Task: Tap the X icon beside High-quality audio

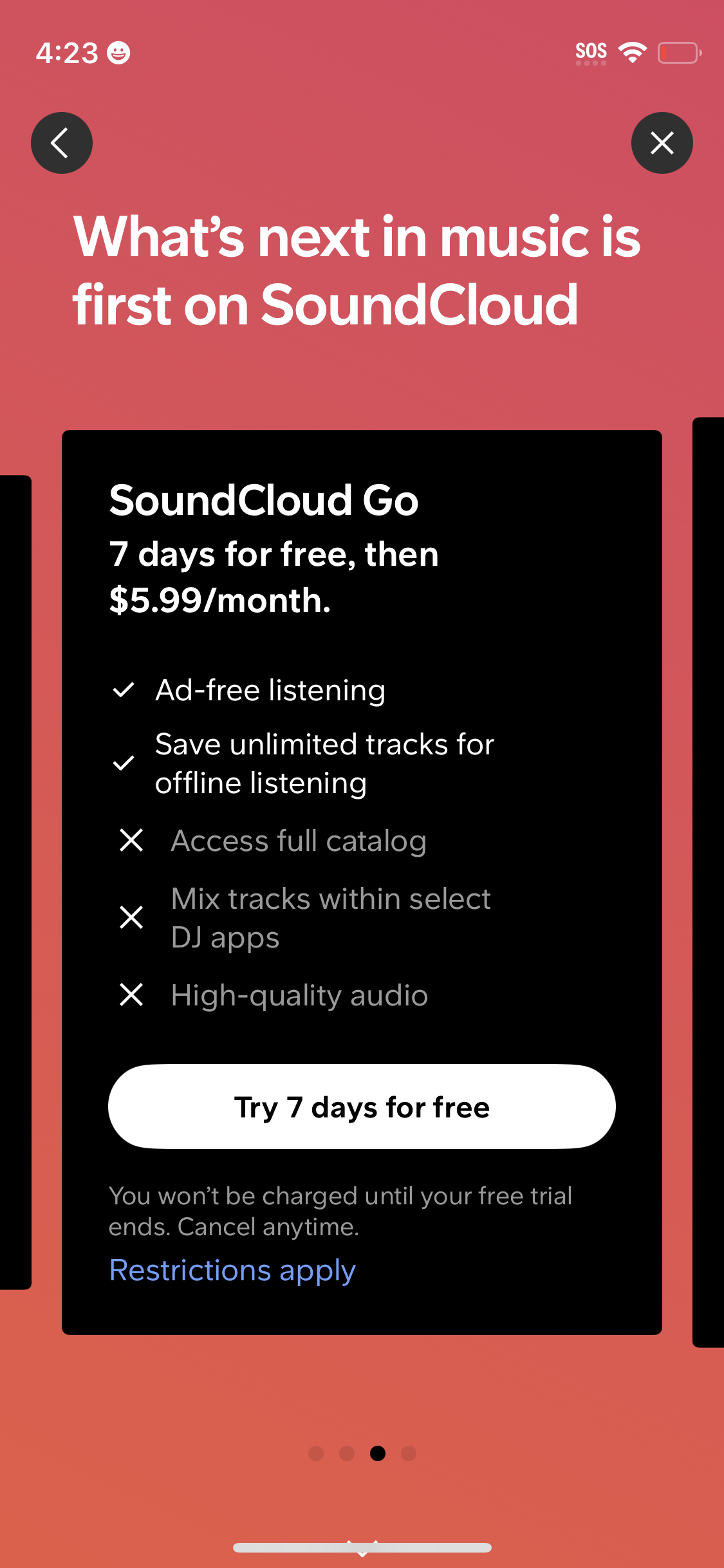Action: pos(131,994)
